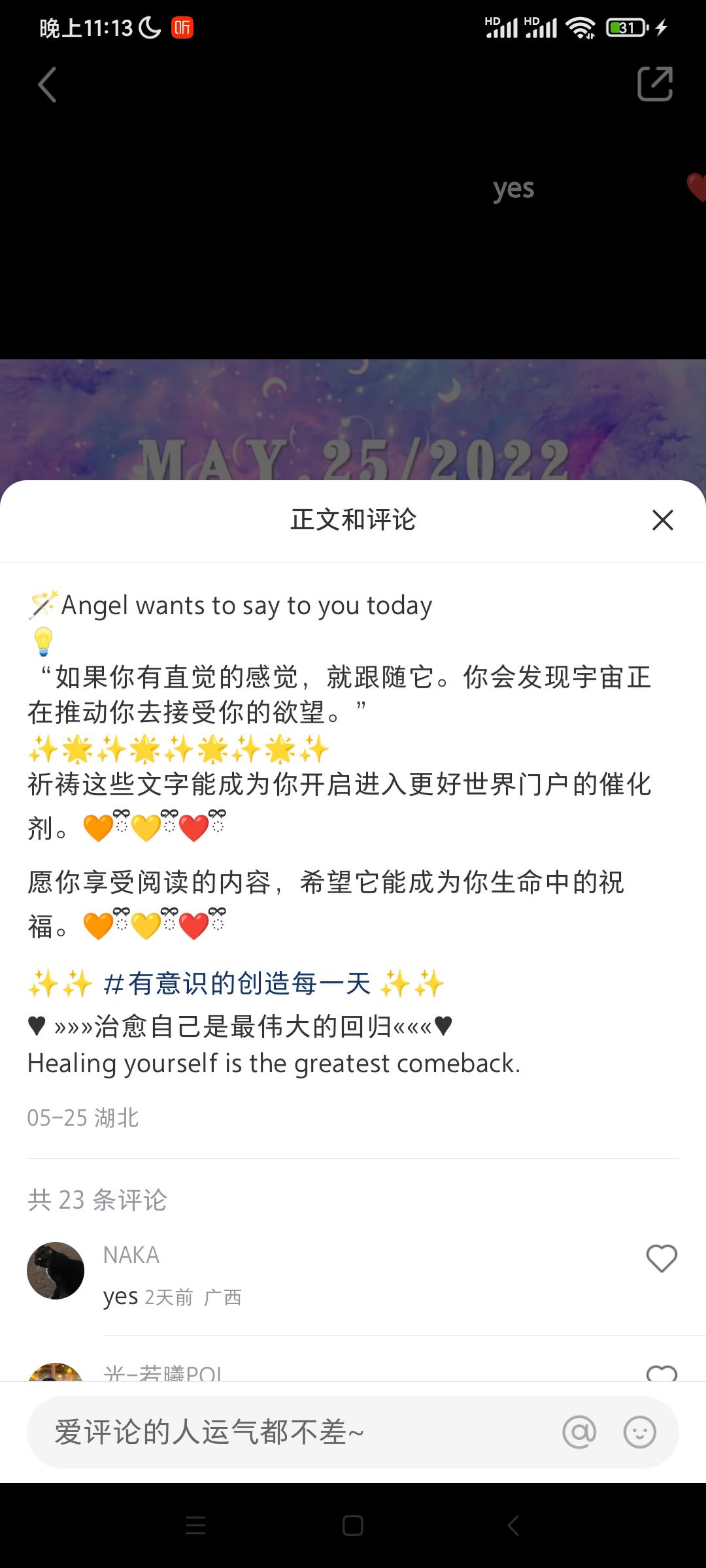Open the #有意识的创造每一天 hashtag
The image size is (706, 1568).
coord(237,983)
